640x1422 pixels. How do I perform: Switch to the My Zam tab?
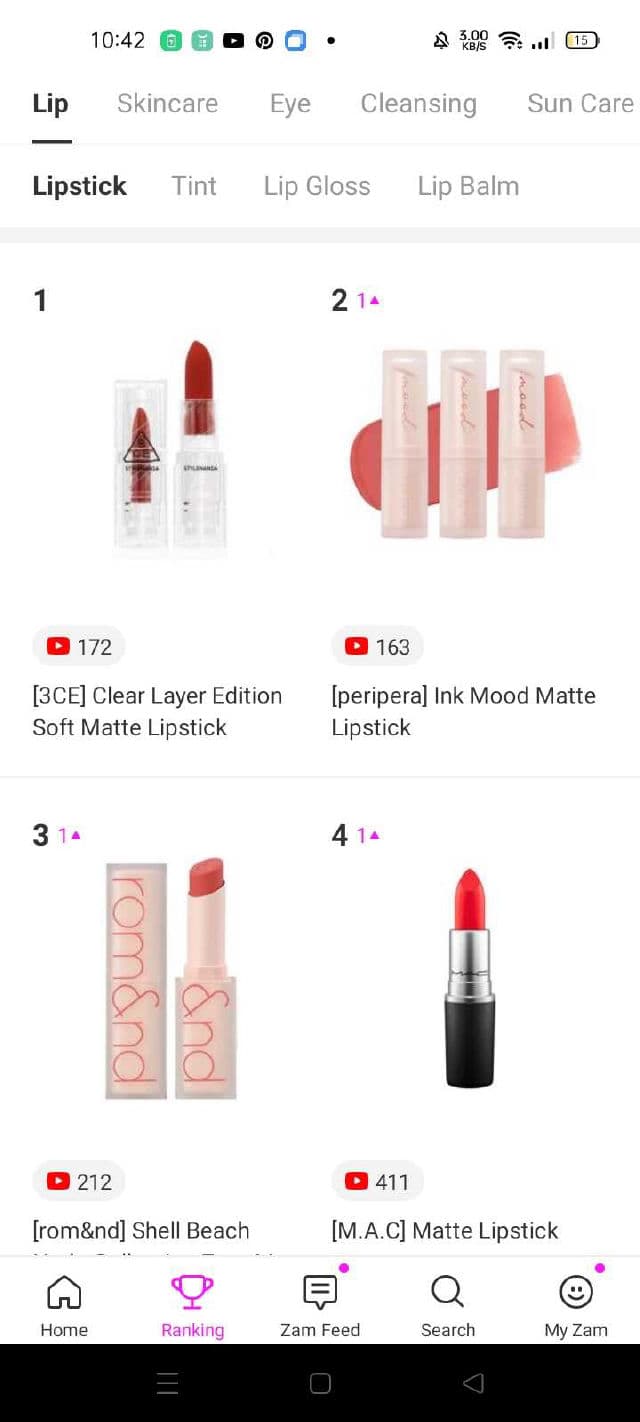(576, 1305)
